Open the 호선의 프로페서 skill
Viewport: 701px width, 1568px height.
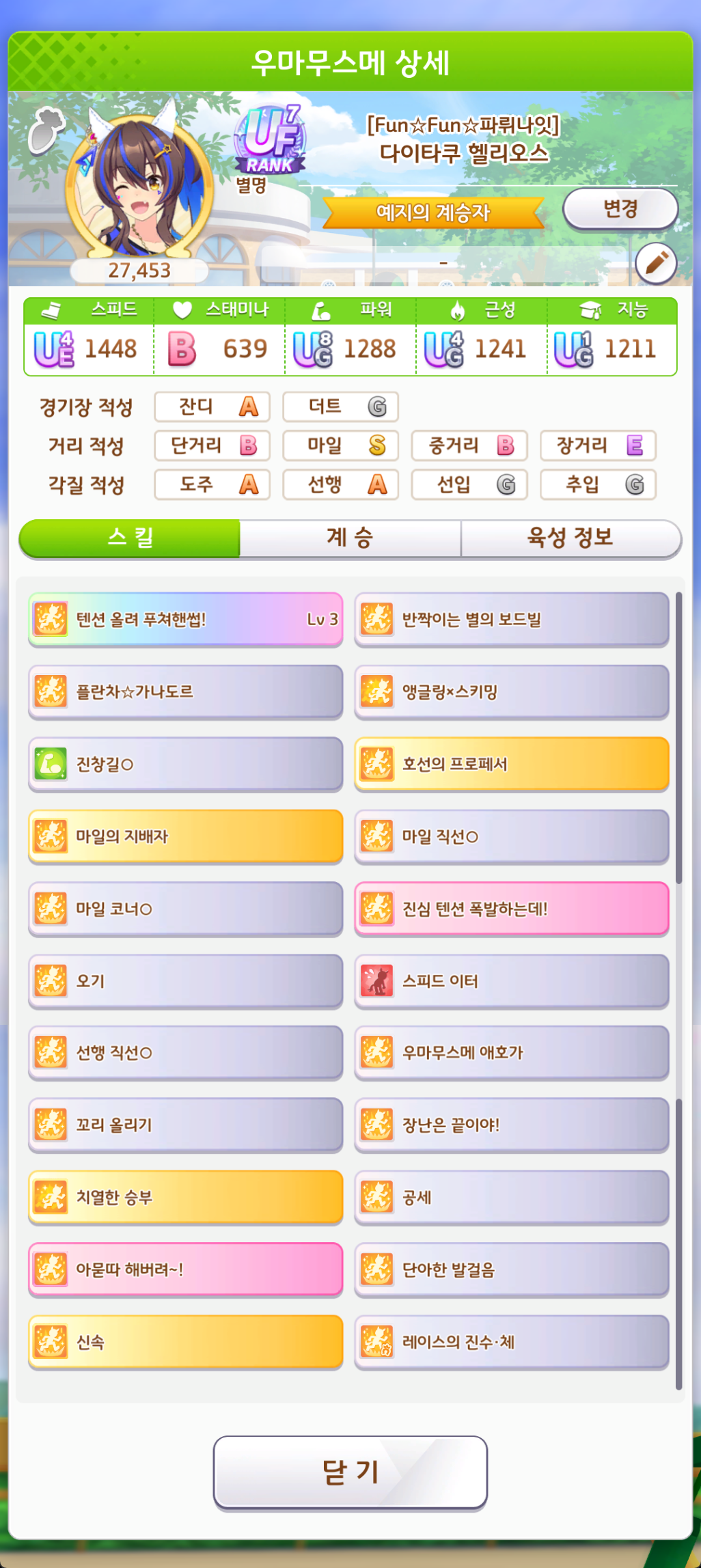point(512,764)
